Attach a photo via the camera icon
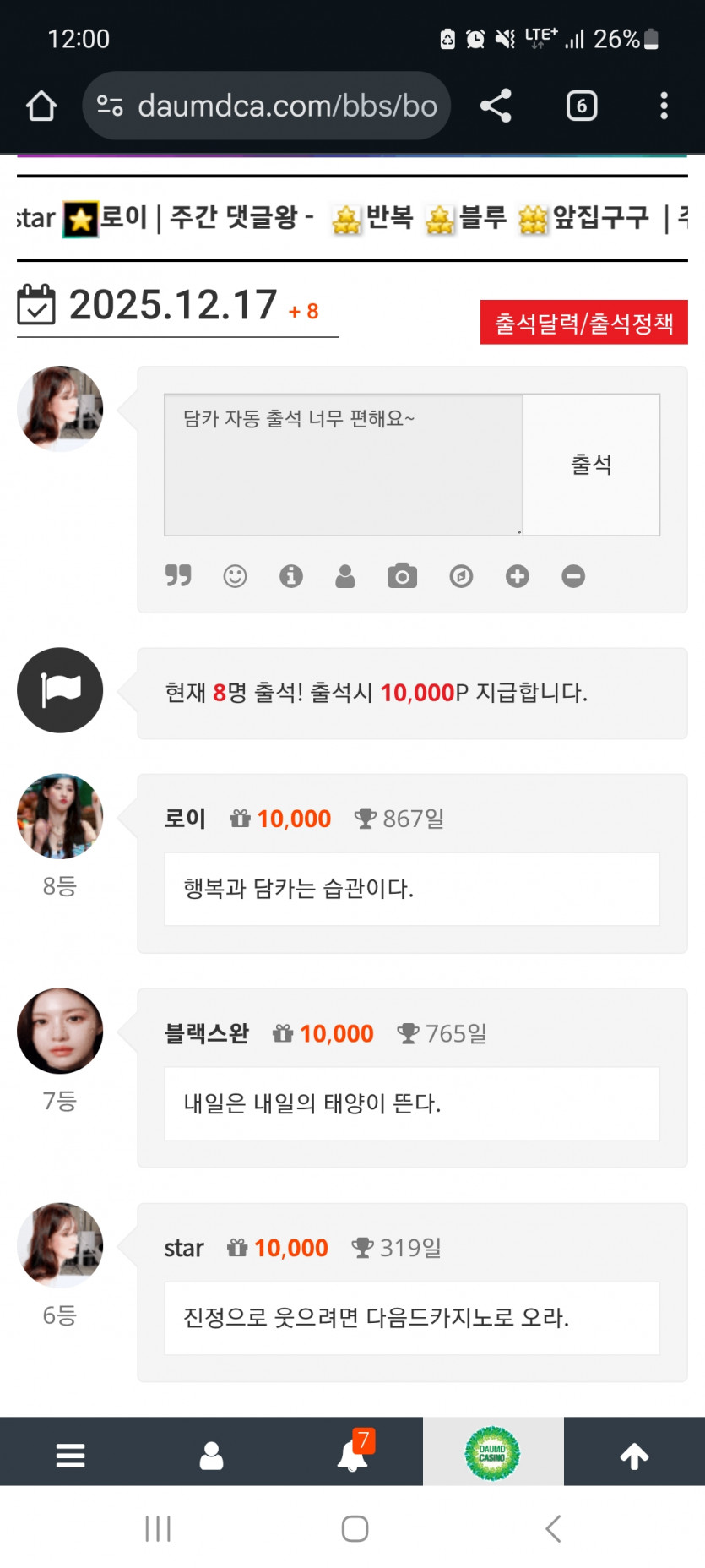This screenshot has height=1568, width=705. pyautogui.click(x=403, y=576)
